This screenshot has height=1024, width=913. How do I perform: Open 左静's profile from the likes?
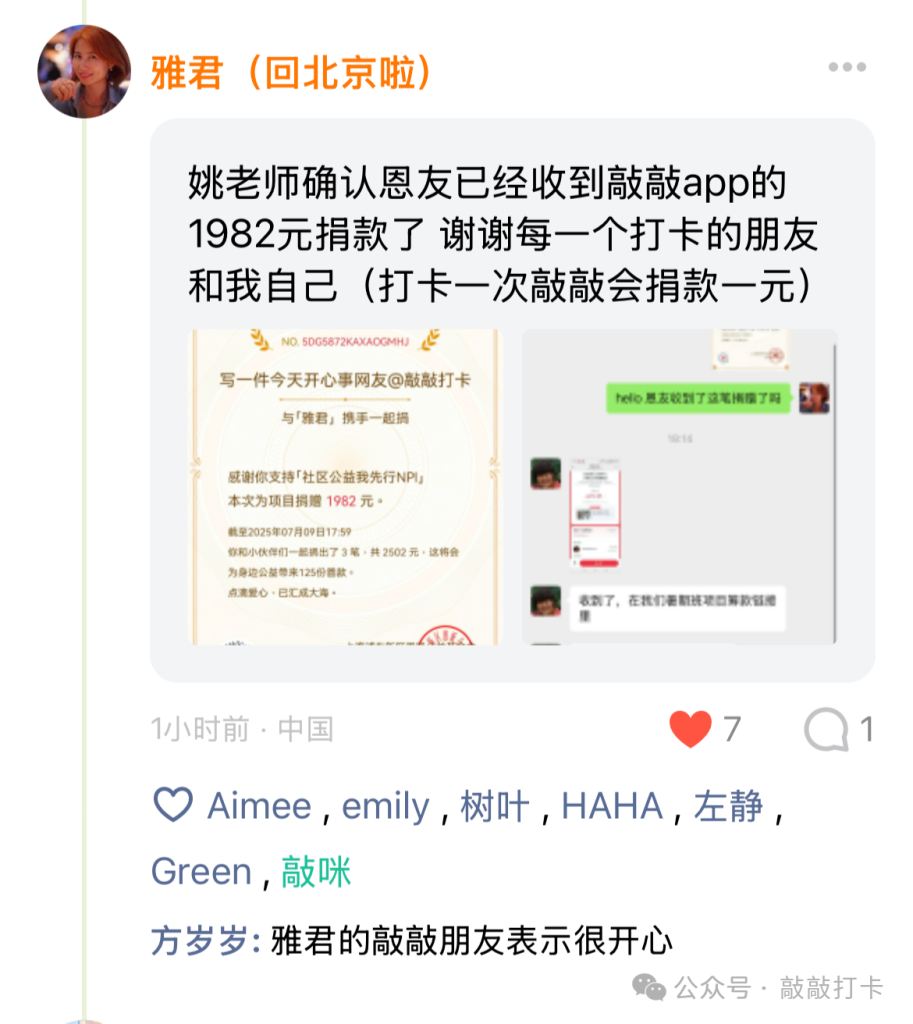[728, 807]
